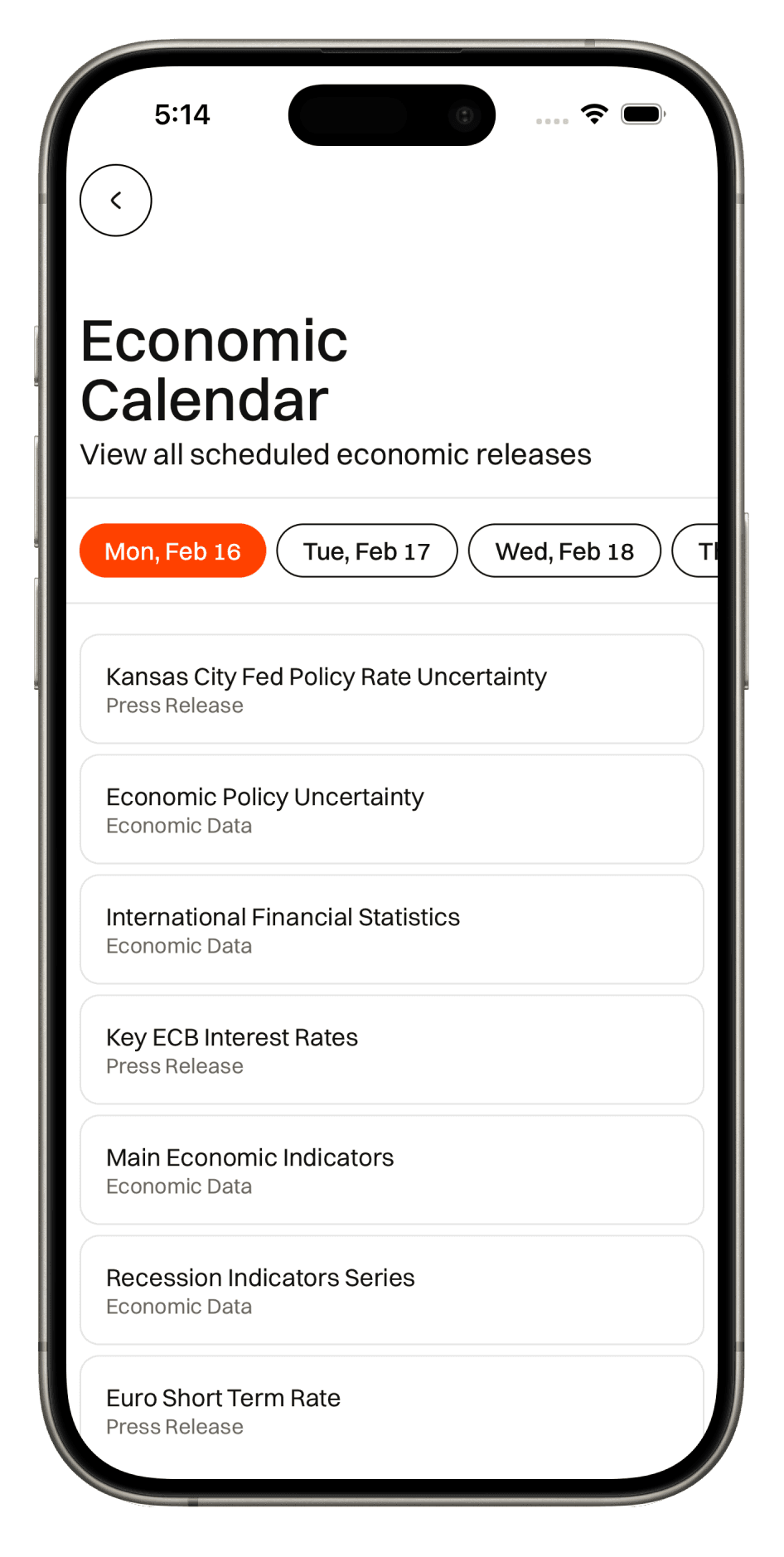
Task: Show releases for Wed, Feb 18
Action: tap(564, 551)
